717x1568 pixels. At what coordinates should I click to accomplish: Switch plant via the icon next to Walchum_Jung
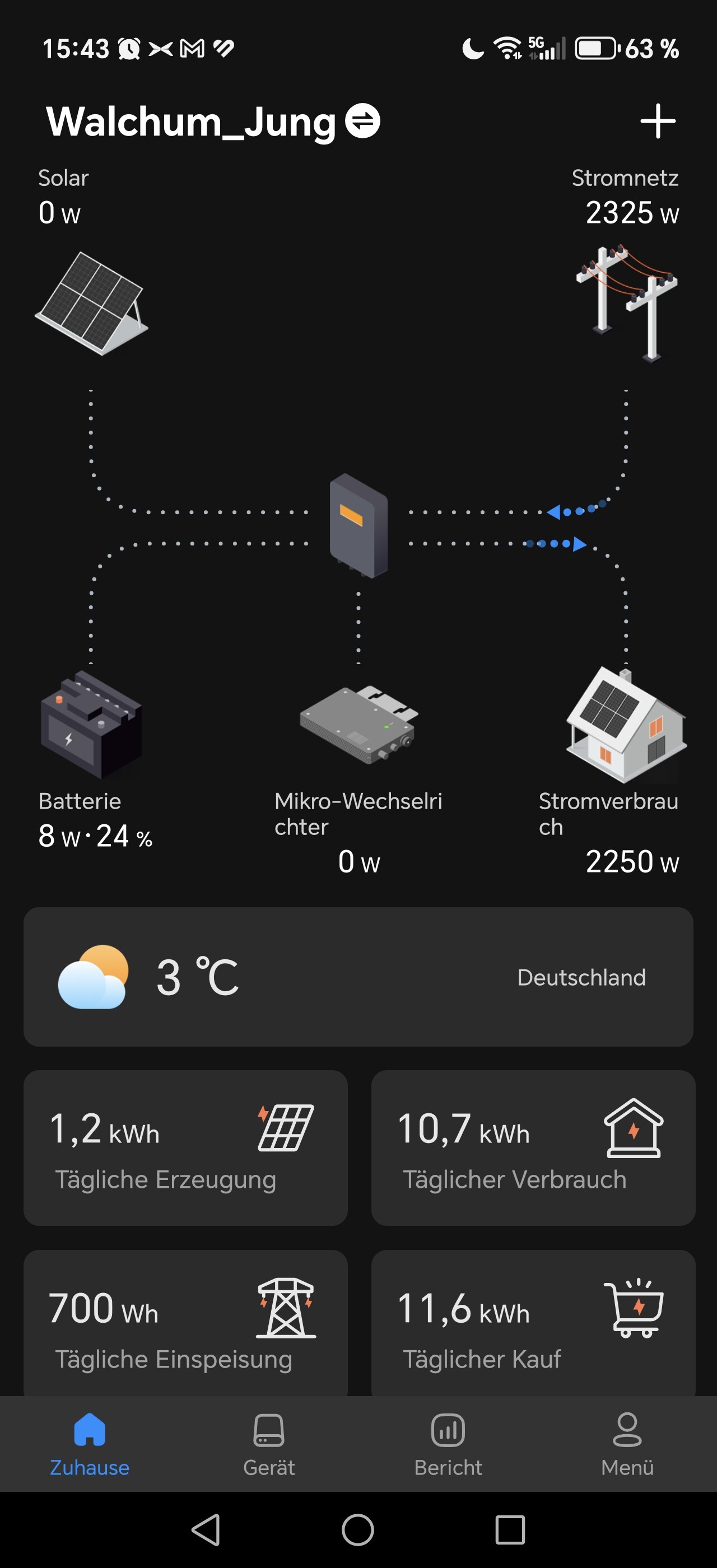point(363,121)
